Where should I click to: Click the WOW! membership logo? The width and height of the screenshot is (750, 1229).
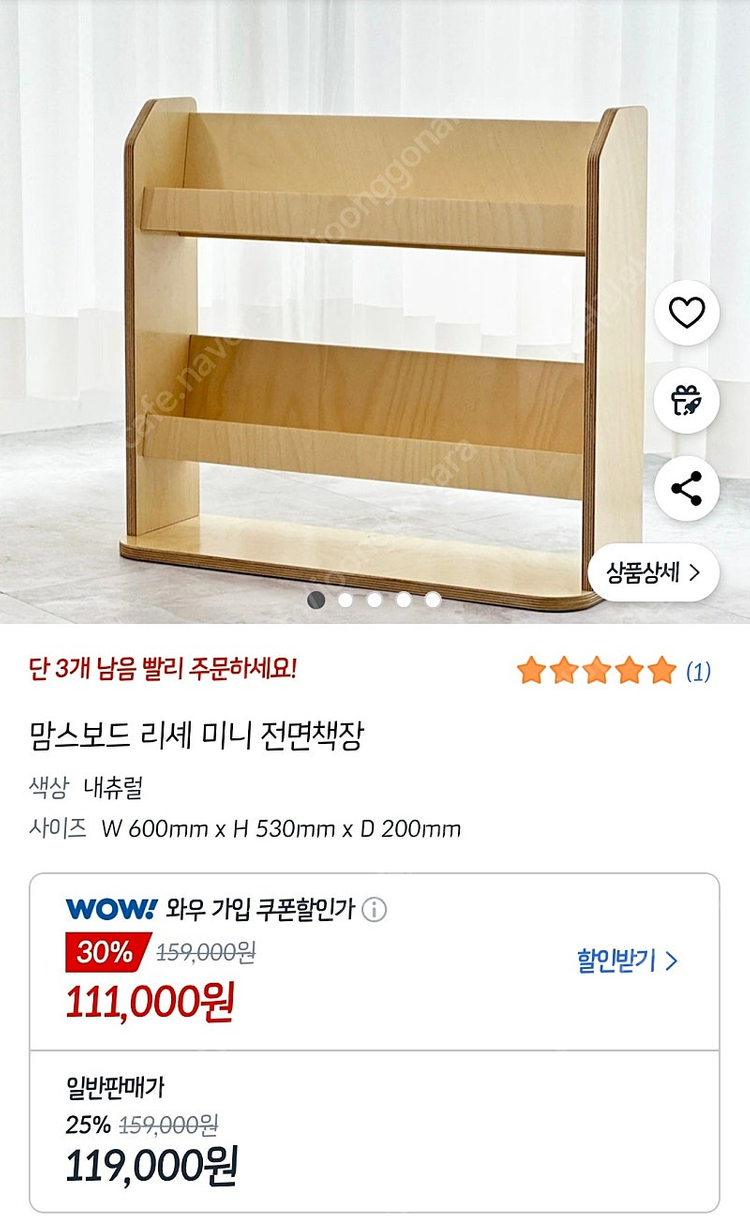point(113,910)
